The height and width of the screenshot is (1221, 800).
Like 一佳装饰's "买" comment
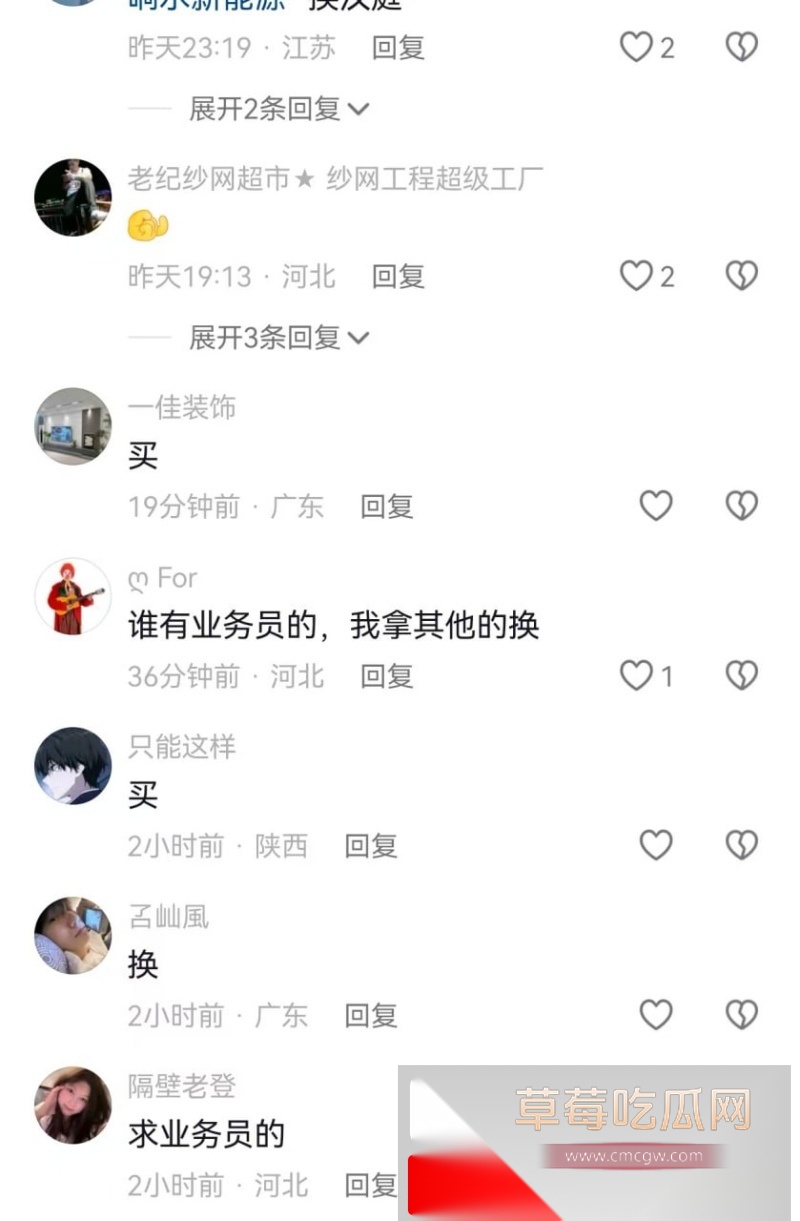click(x=654, y=506)
